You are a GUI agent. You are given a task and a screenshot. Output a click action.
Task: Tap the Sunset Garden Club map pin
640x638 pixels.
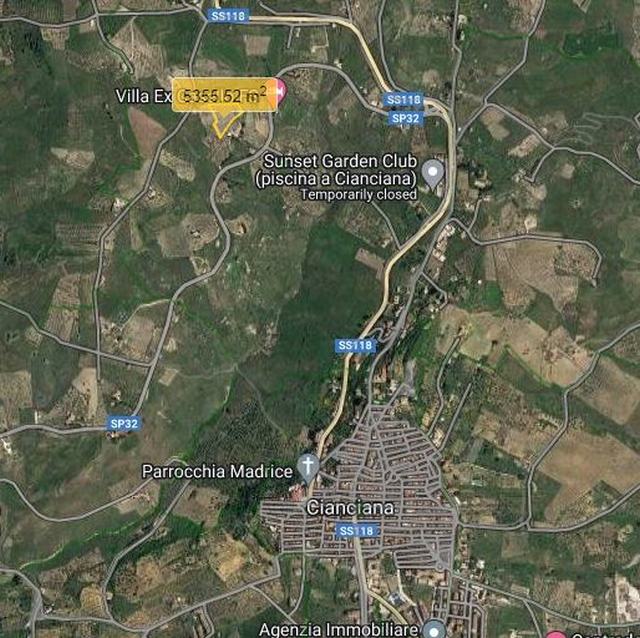pyautogui.click(x=433, y=172)
